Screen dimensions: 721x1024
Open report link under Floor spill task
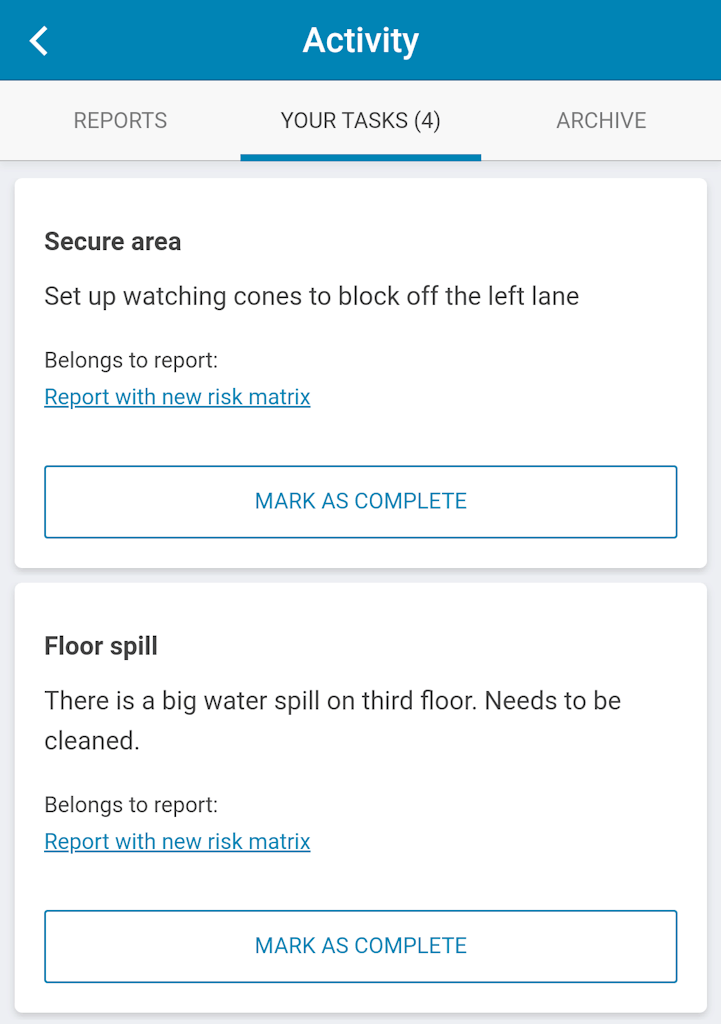click(x=177, y=842)
